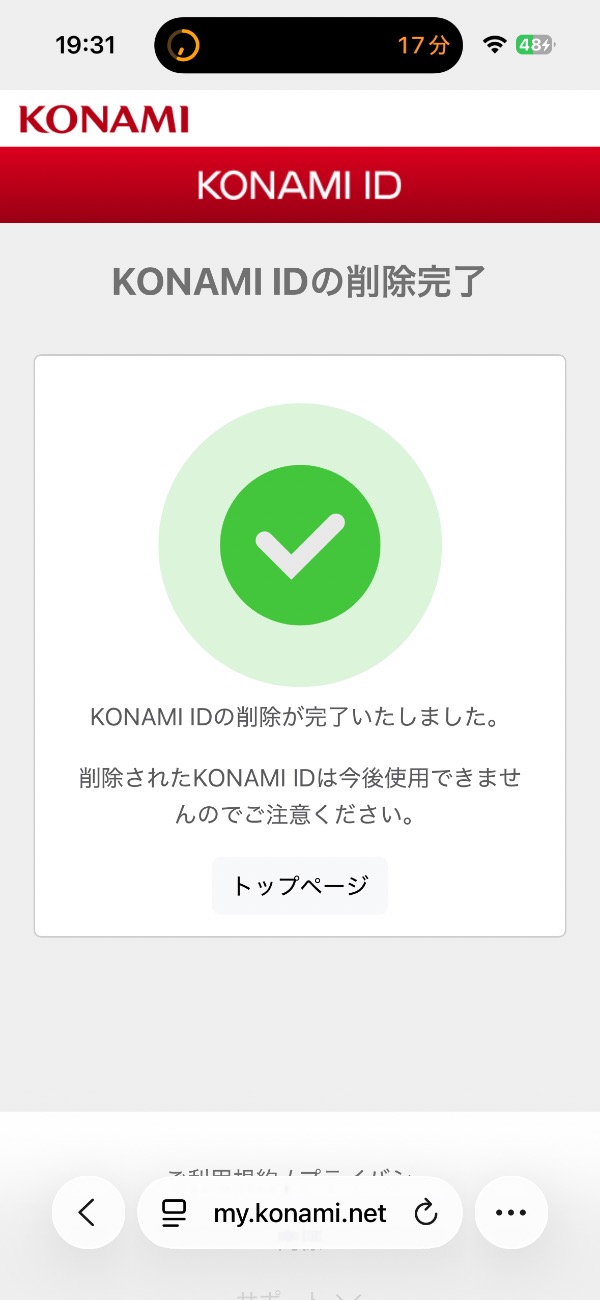
Task: Reload the my.konami.net page
Action: click(x=426, y=1214)
